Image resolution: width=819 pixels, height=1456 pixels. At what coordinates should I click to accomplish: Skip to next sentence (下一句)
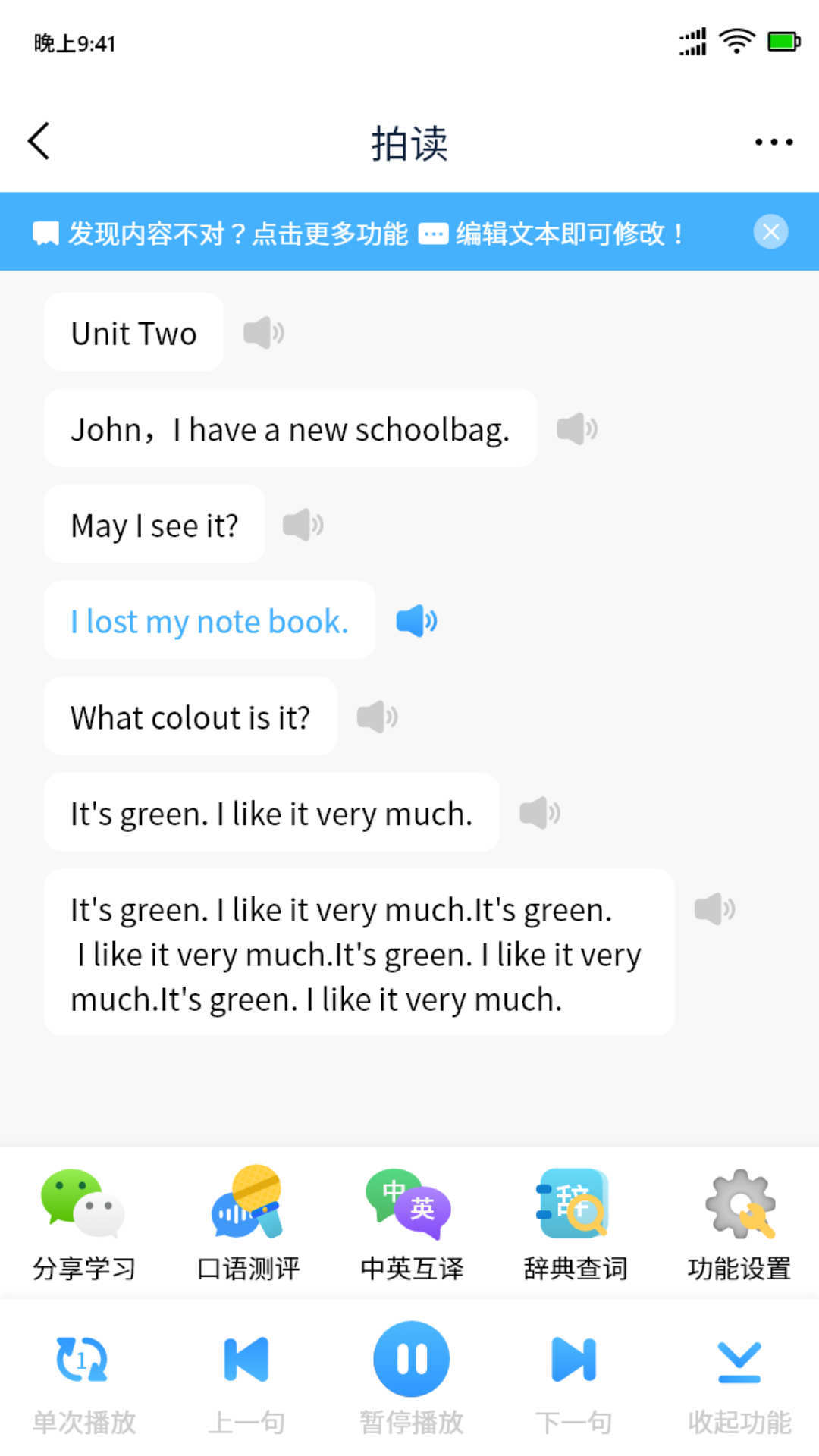574,1382
